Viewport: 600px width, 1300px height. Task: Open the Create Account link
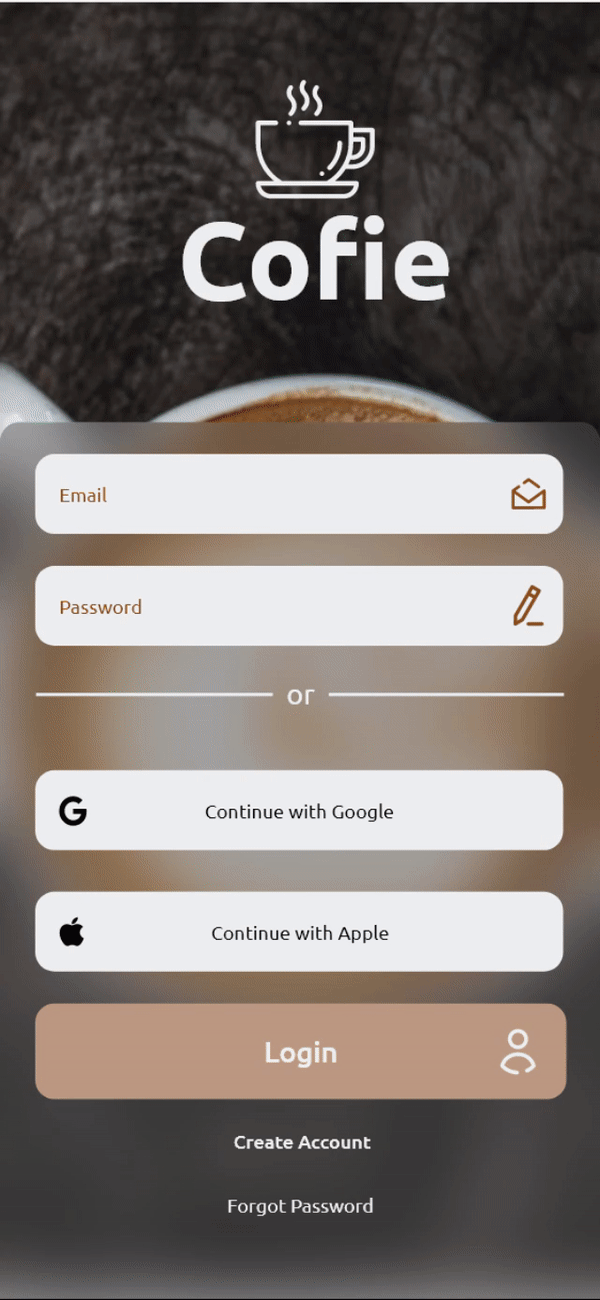tap(302, 1142)
